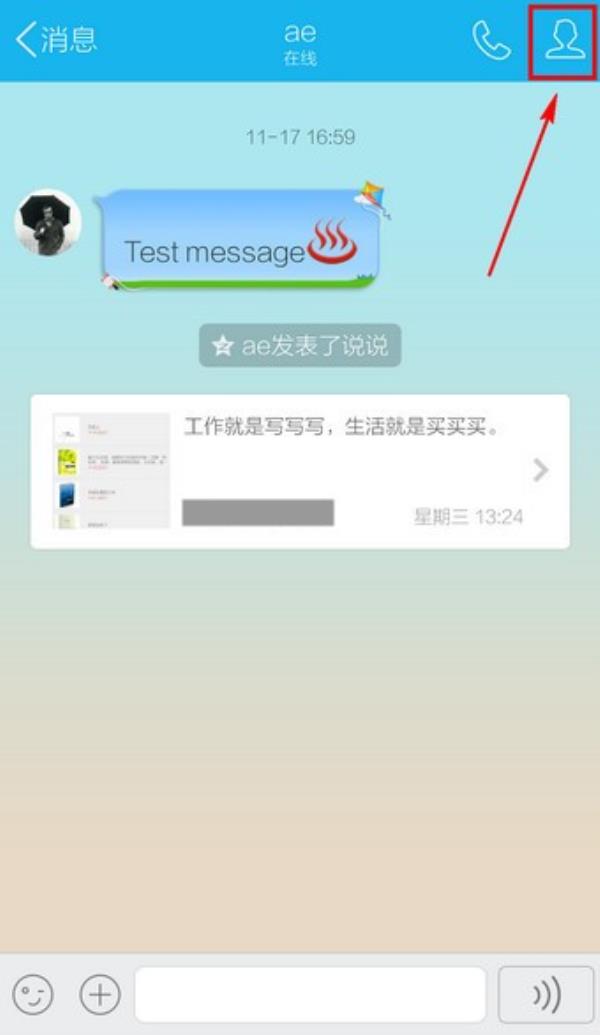This screenshot has width=600, height=1035.
Task: Tap ae's avatar beside the Test message
Action: coord(48,222)
